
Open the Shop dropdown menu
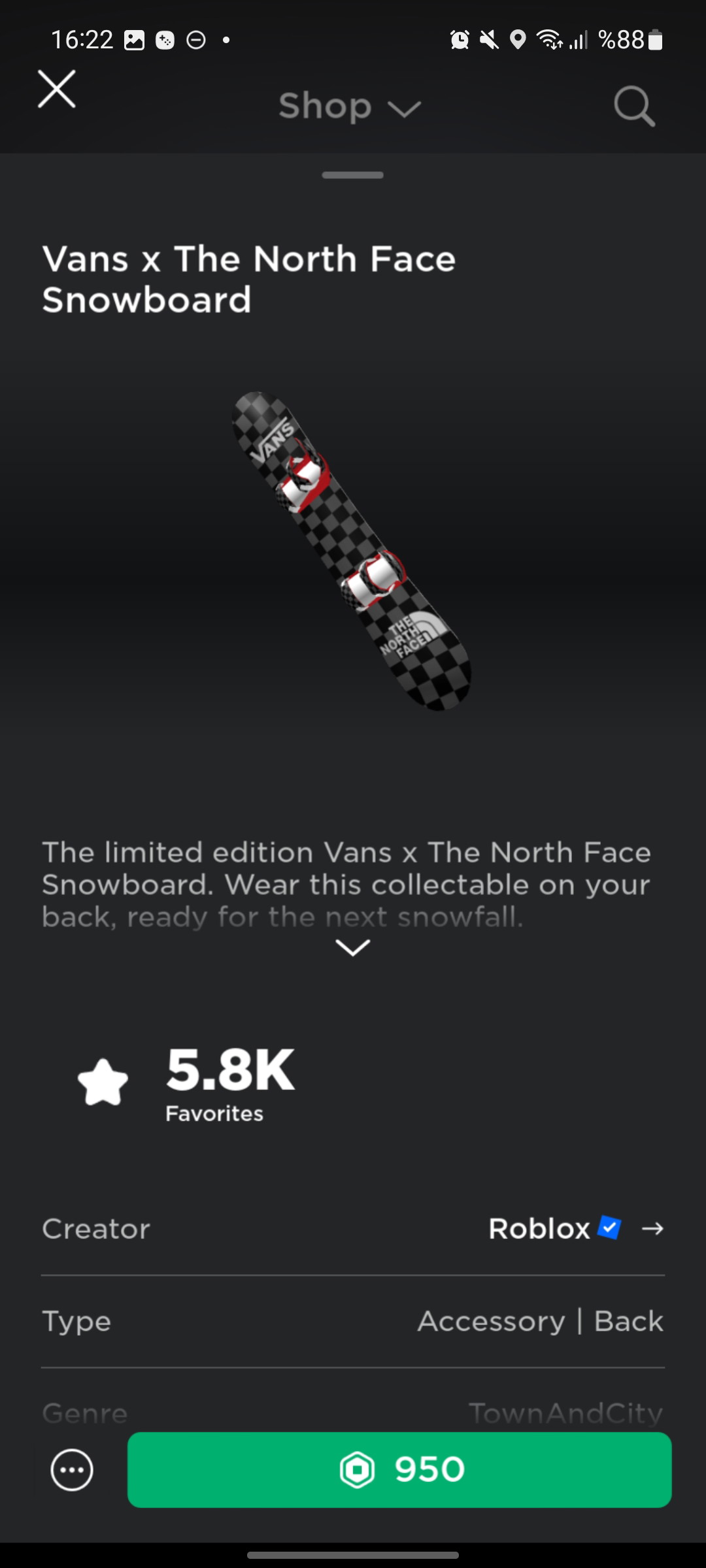[x=350, y=106]
